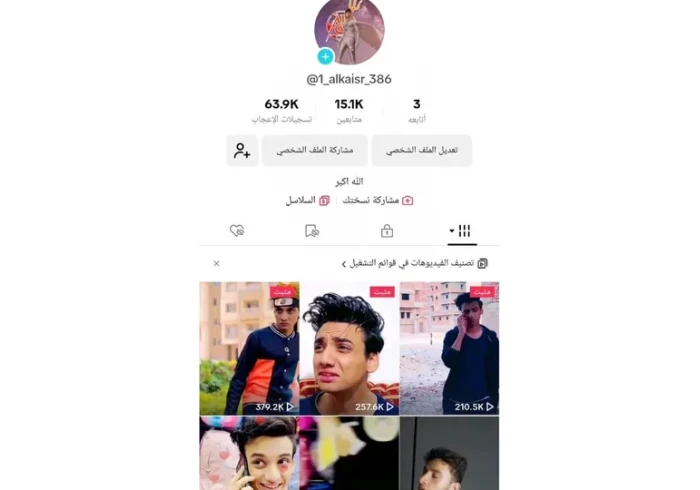This screenshot has height=490, width=700.
Task: Open the video with 379.2K views
Action: (249, 347)
